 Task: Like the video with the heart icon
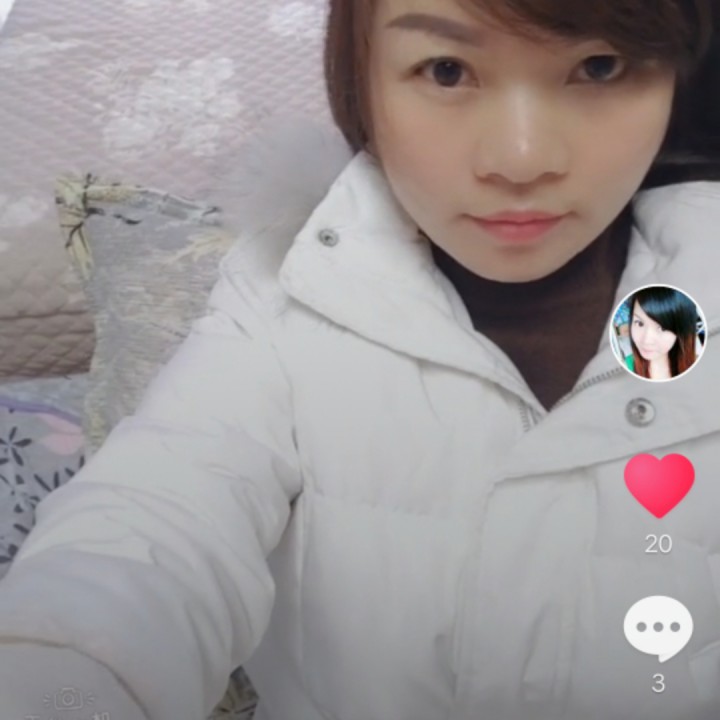pos(658,484)
